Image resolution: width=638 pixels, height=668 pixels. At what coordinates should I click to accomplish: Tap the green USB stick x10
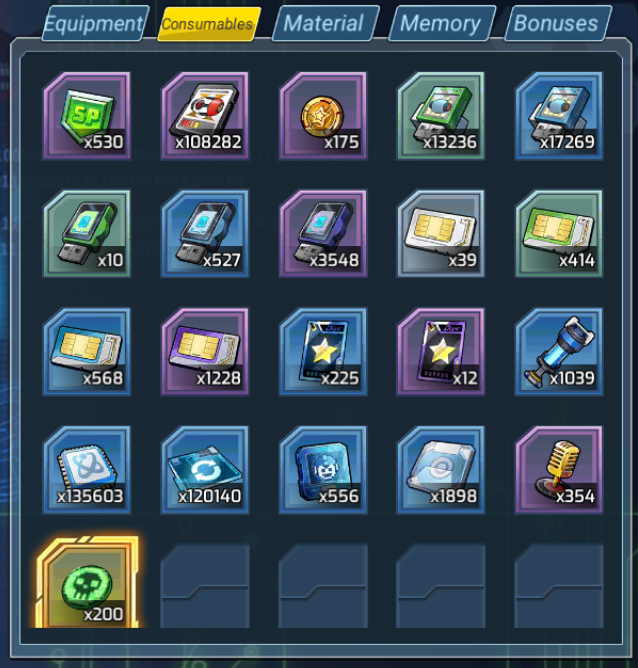tap(86, 233)
